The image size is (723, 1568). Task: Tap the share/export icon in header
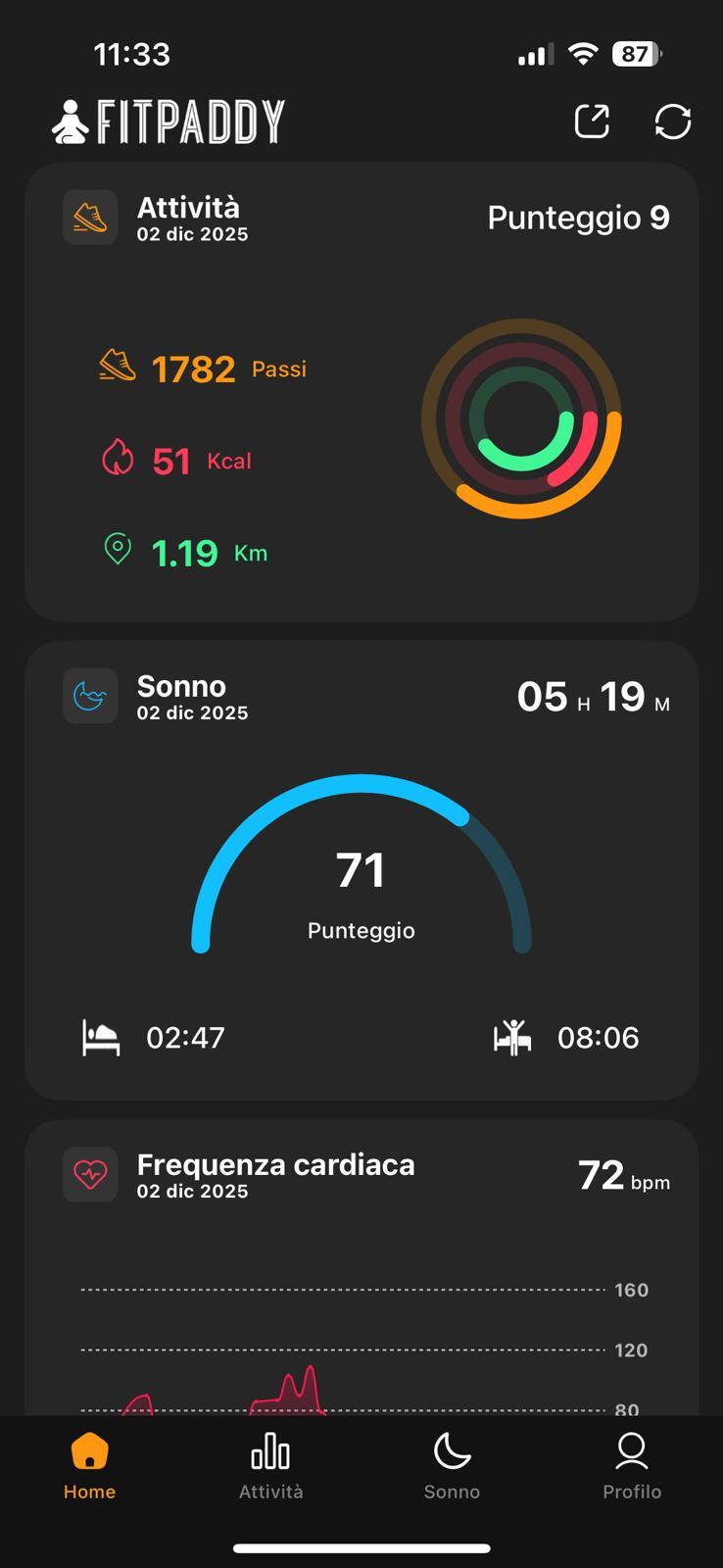592,122
